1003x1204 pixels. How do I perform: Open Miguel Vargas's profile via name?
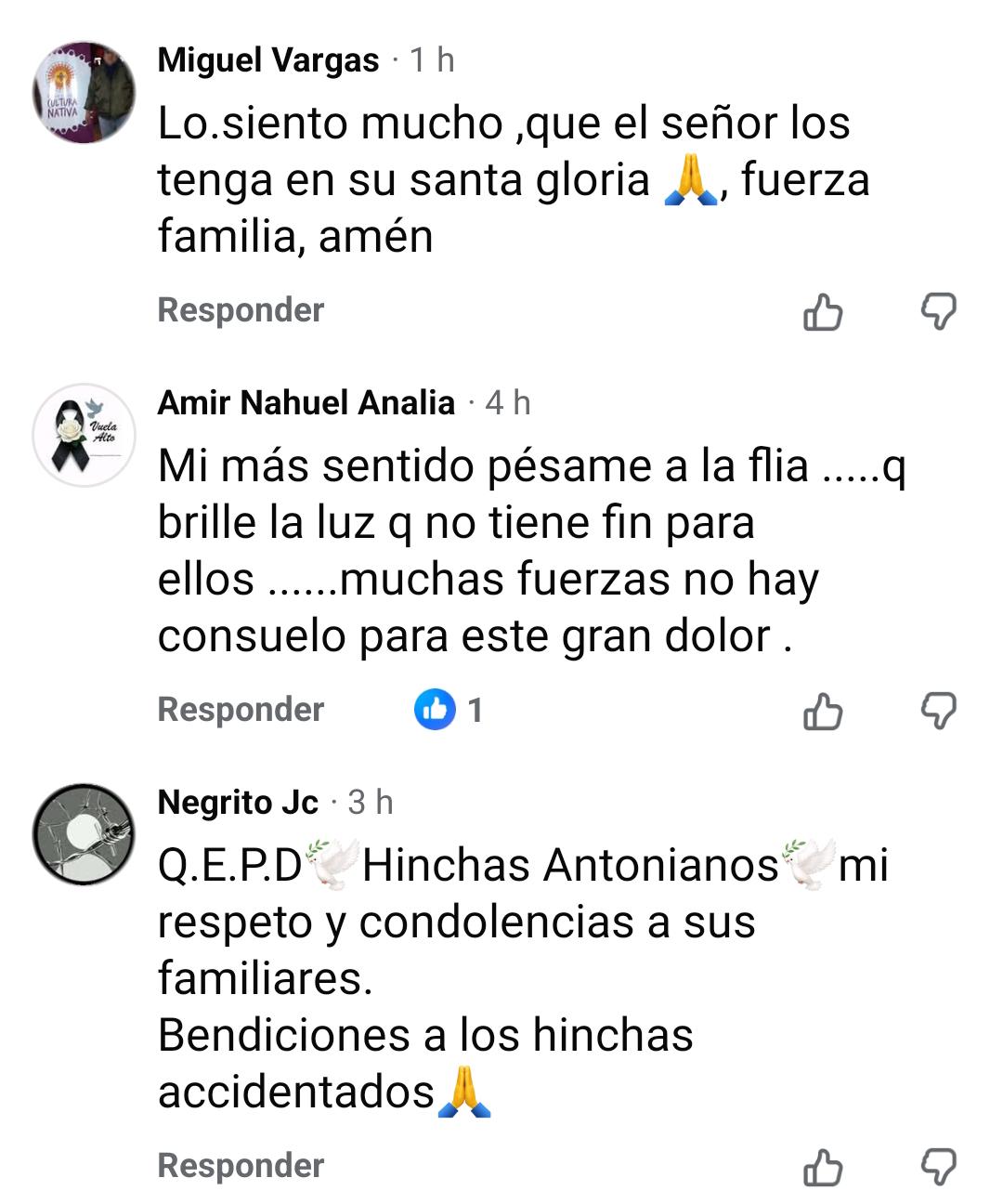point(268,60)
